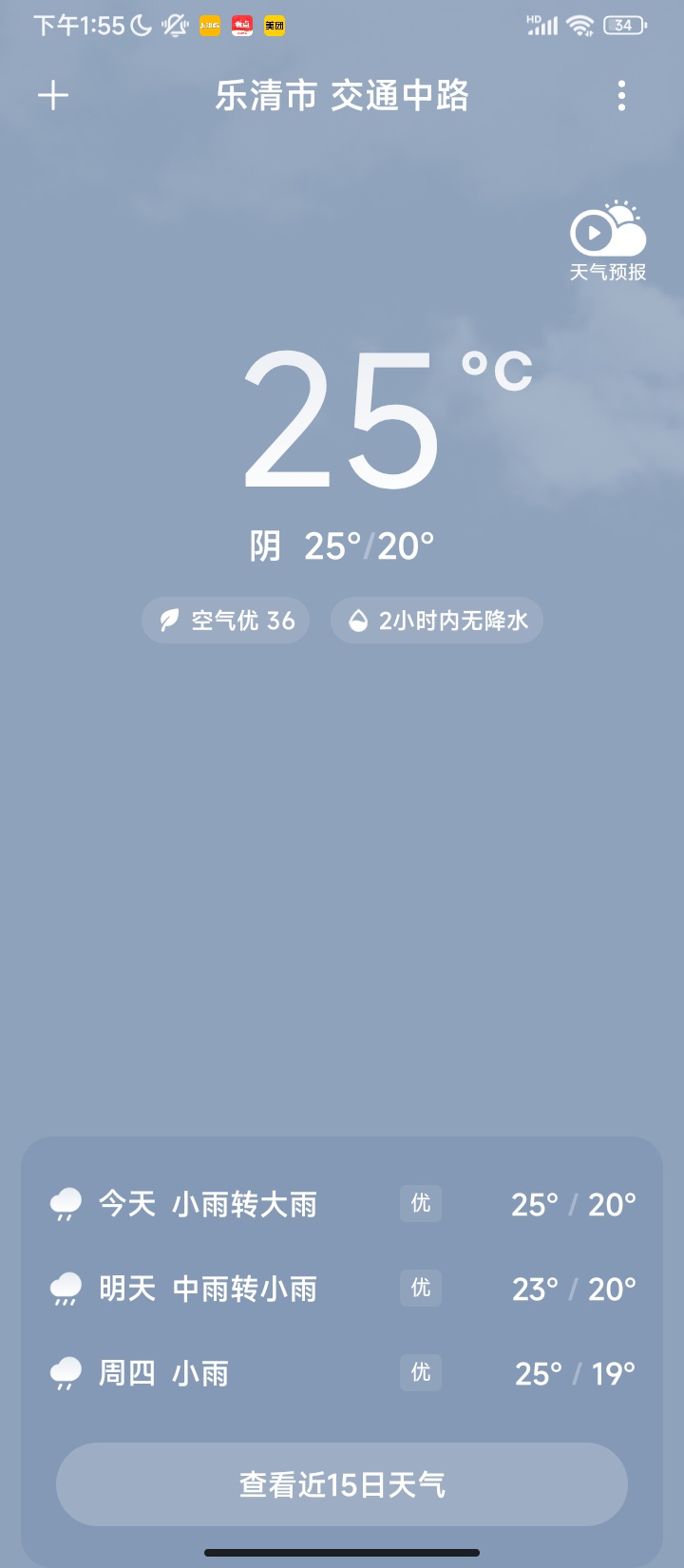Play the 天气预报 weather forecast video

click(x=608, y=242)
